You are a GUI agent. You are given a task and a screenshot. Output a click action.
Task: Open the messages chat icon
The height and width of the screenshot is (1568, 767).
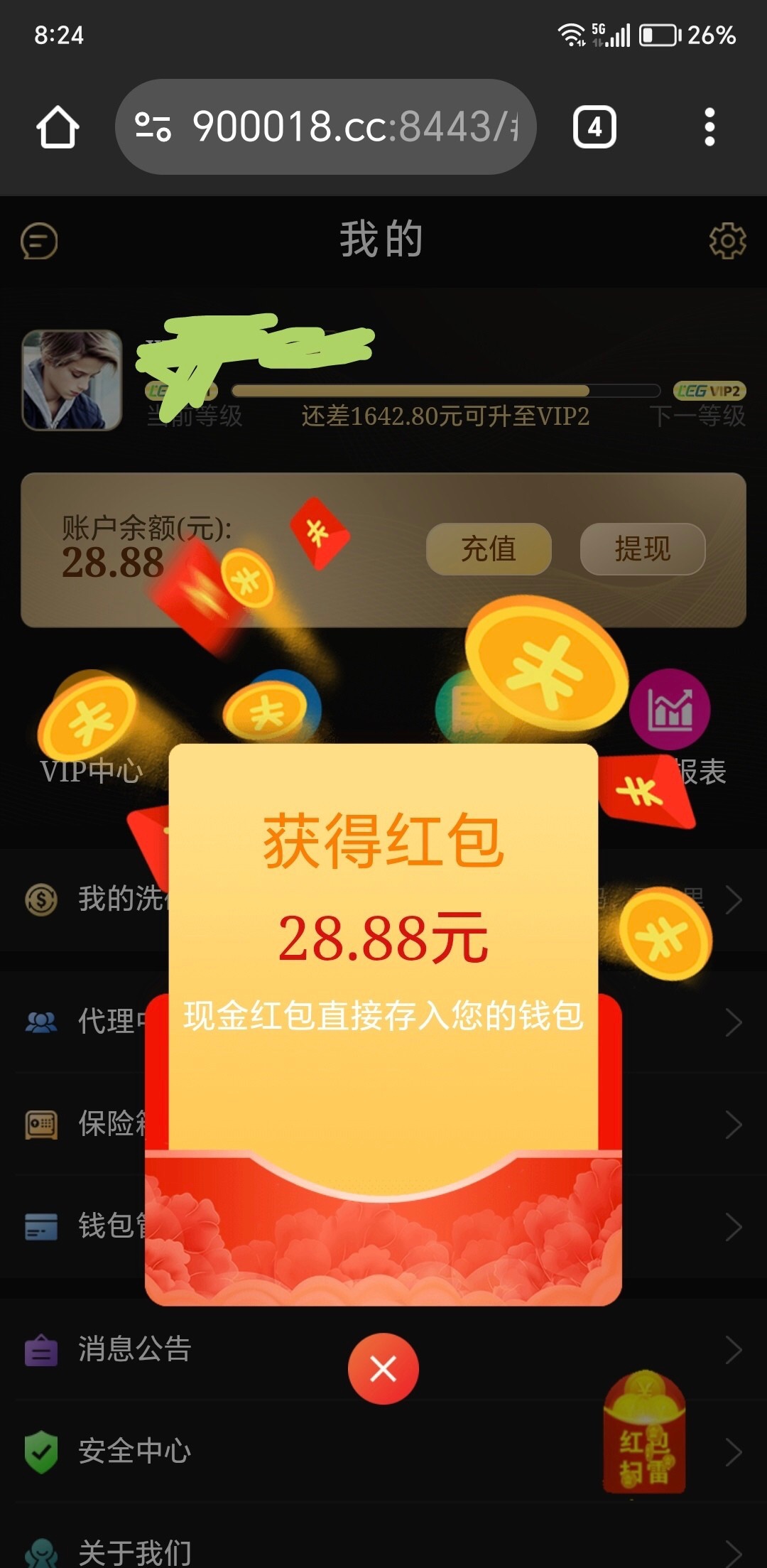tap(39, 241)
